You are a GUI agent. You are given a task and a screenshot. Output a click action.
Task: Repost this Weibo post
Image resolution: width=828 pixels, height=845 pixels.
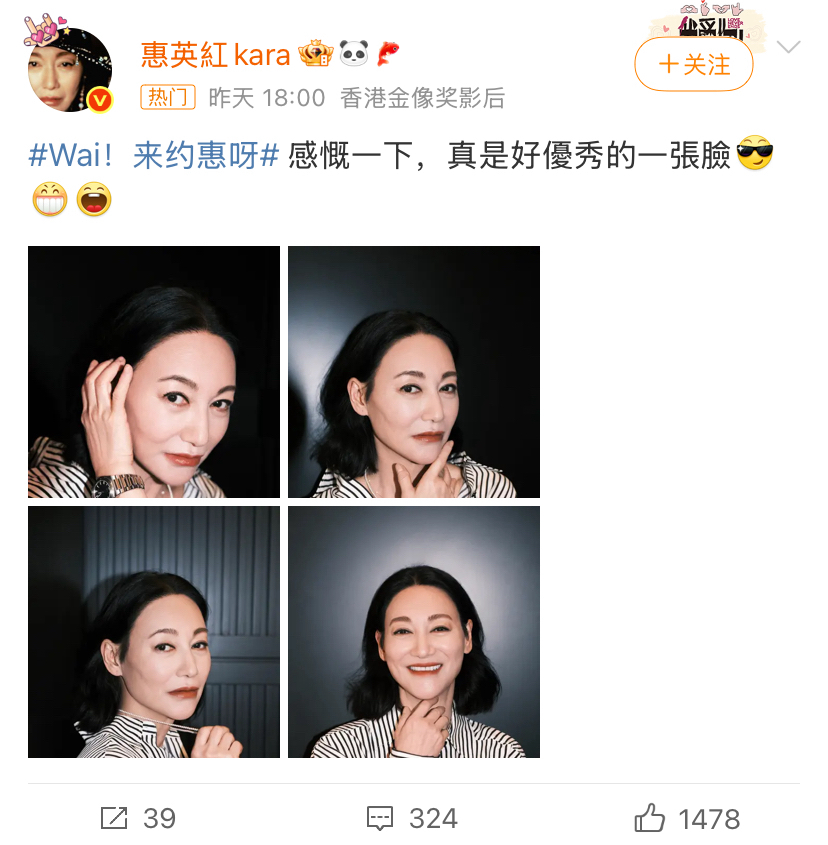[137, 819]
